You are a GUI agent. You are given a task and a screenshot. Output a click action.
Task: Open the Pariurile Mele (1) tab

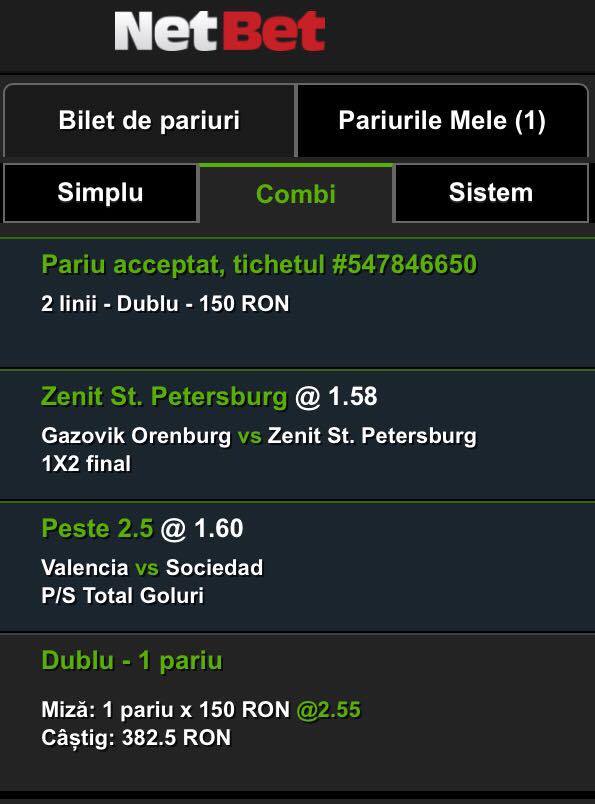pos(442,120)
